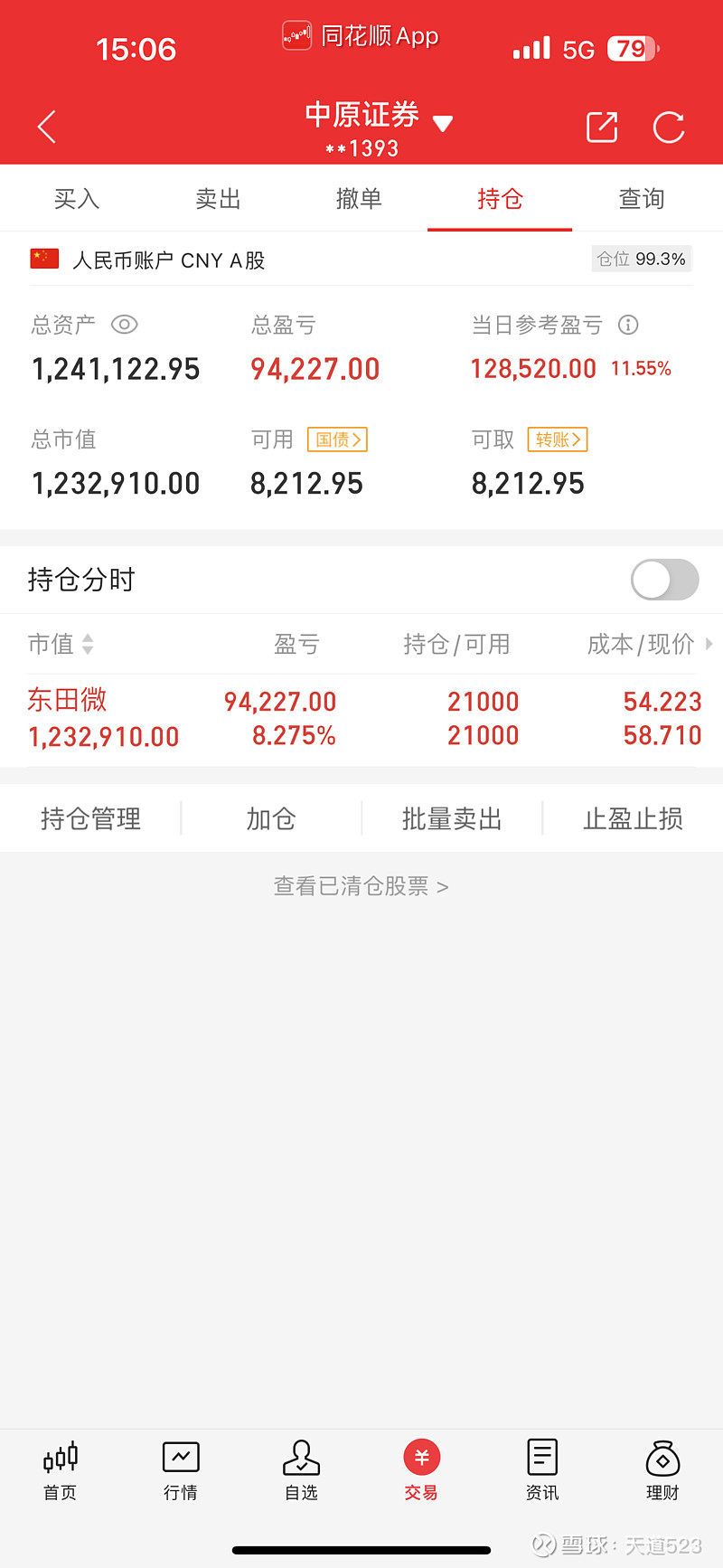Open the 撤单 tab
The width and height of the screenshot is (723, 1568).
(359, 199)
